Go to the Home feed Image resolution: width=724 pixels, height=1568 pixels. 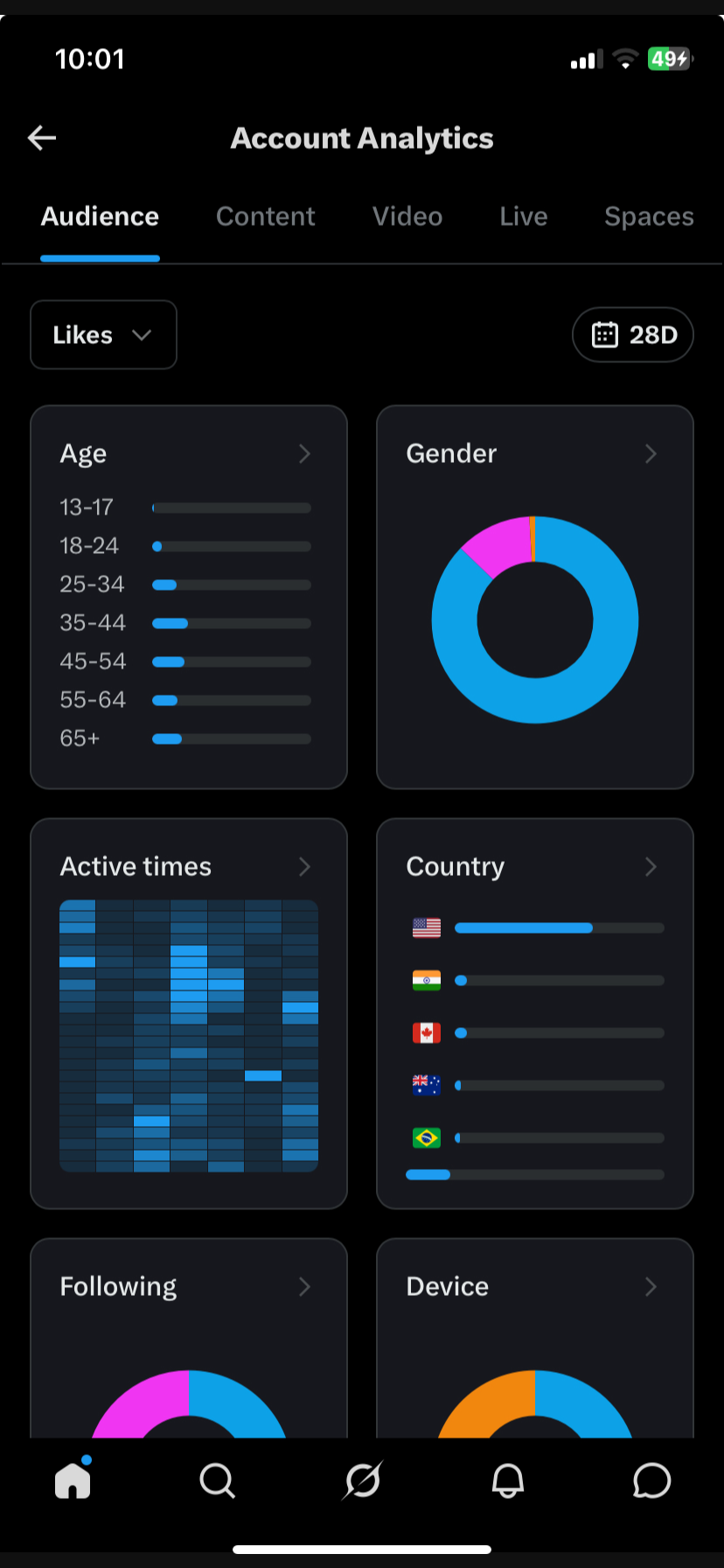click(73, 1480)
